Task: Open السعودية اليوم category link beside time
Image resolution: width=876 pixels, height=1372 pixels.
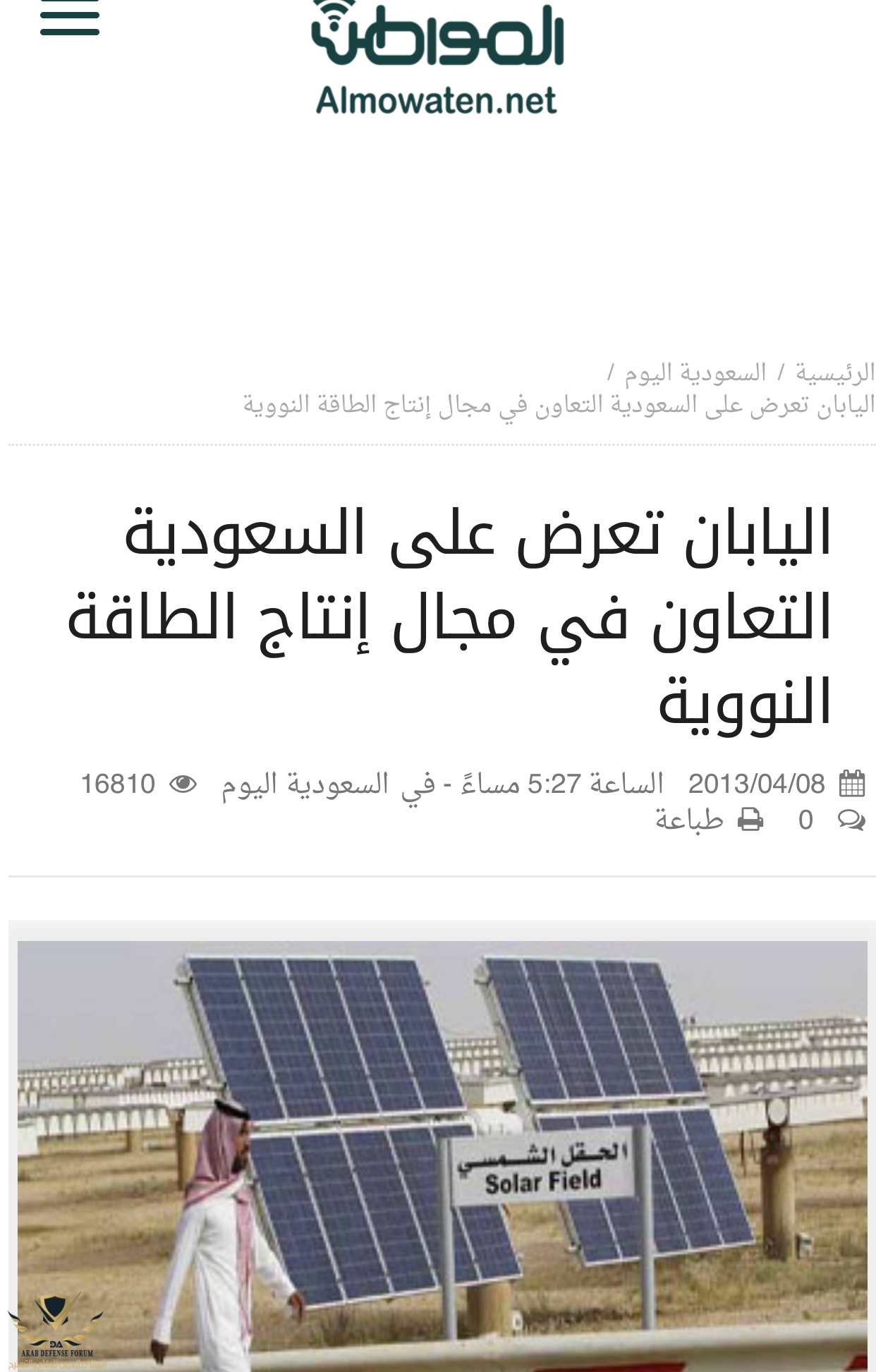Action: (305, 784)
